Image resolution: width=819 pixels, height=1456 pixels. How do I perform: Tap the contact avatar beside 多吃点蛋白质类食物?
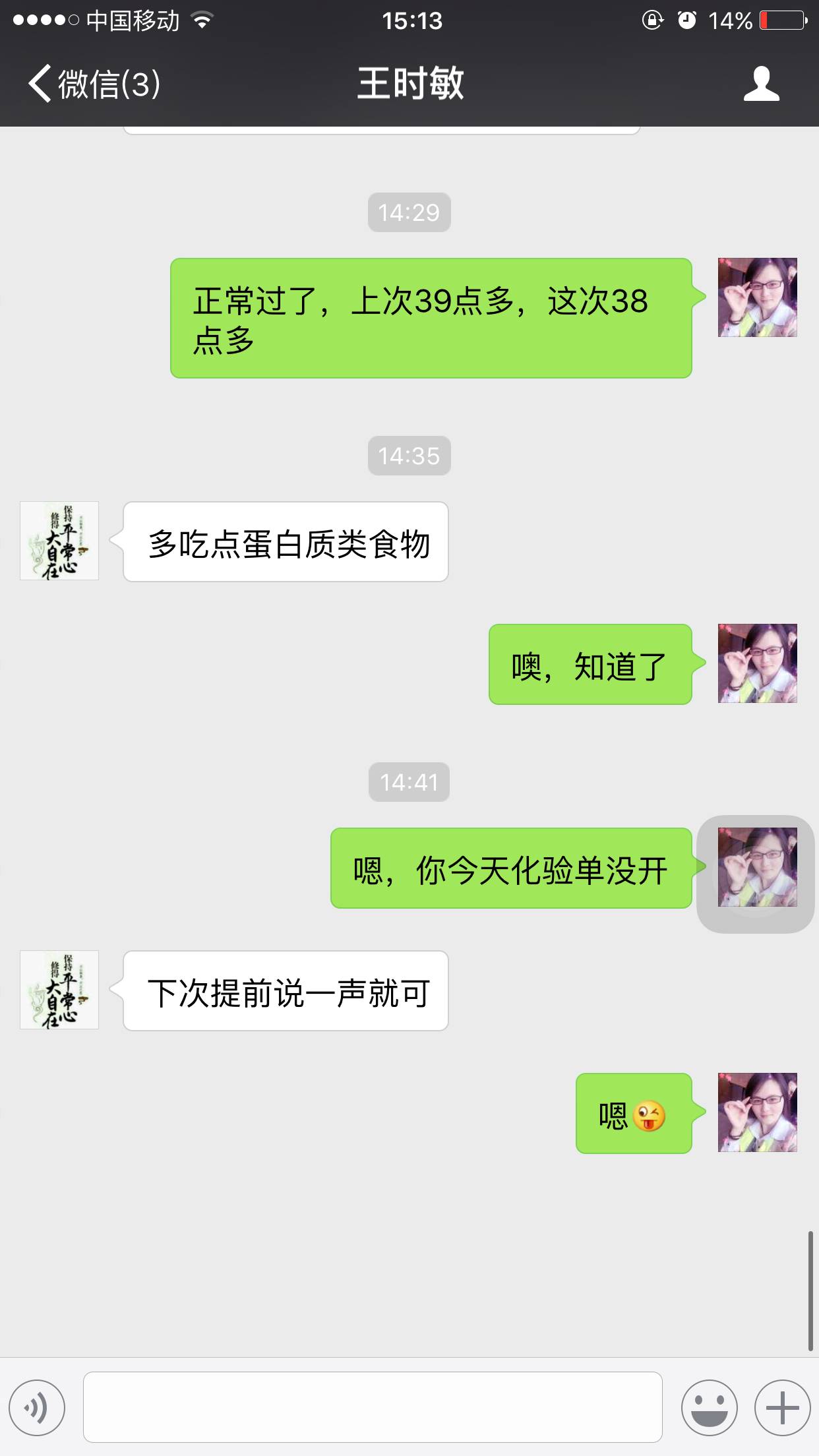tap(59, 541)
